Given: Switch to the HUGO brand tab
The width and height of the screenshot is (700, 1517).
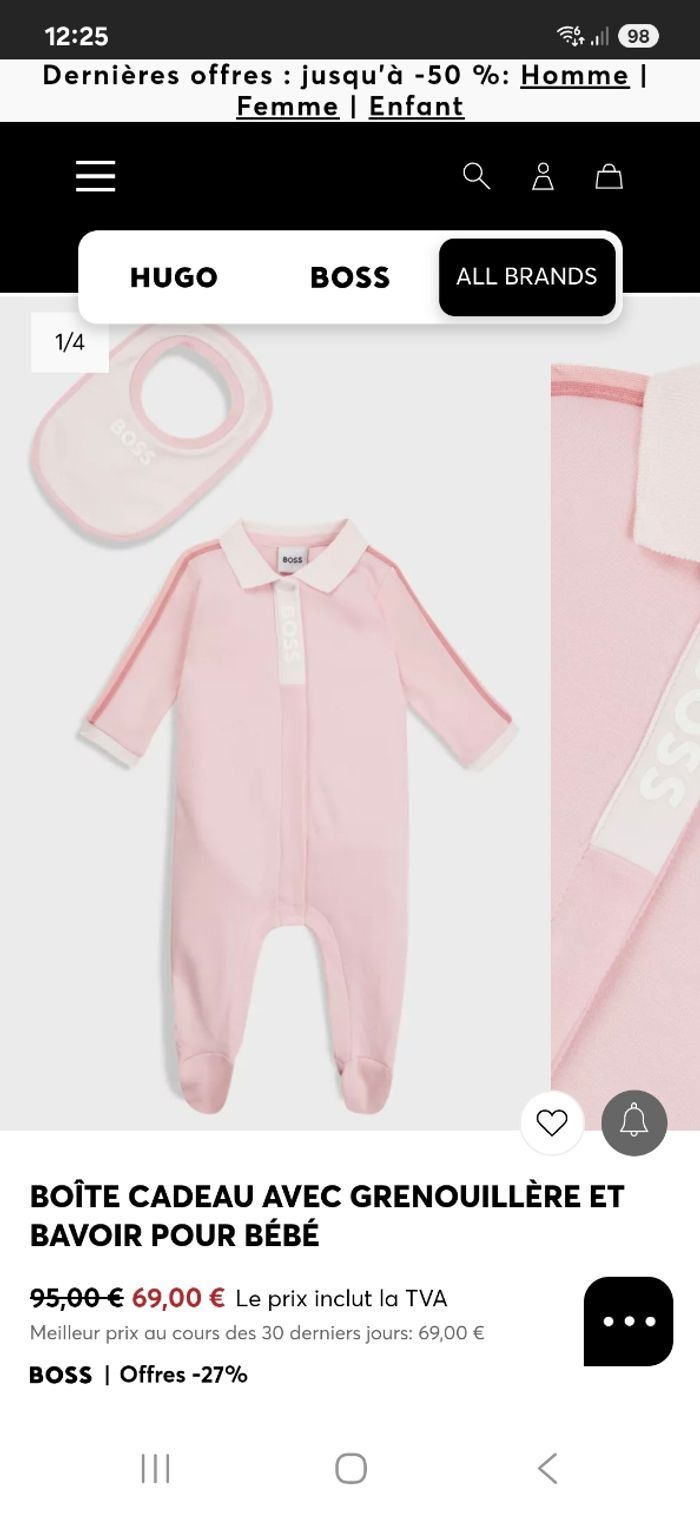Looking at the screenshot, I should 173,277.
